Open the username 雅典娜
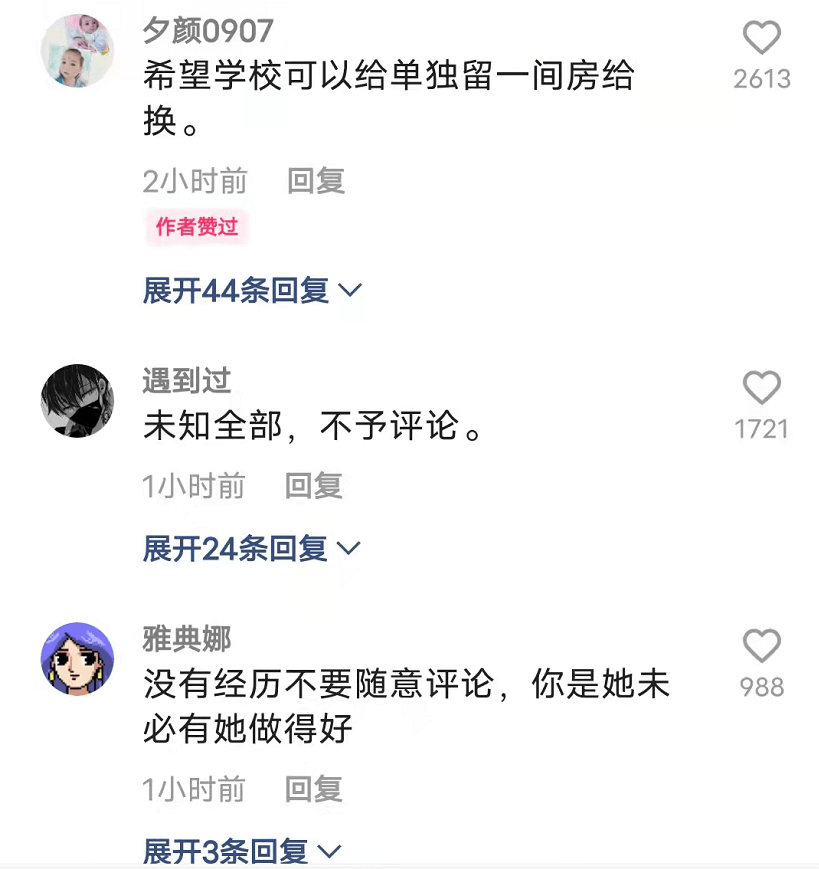The height and width of the screenshot is (869, 819). coord(187,638)
